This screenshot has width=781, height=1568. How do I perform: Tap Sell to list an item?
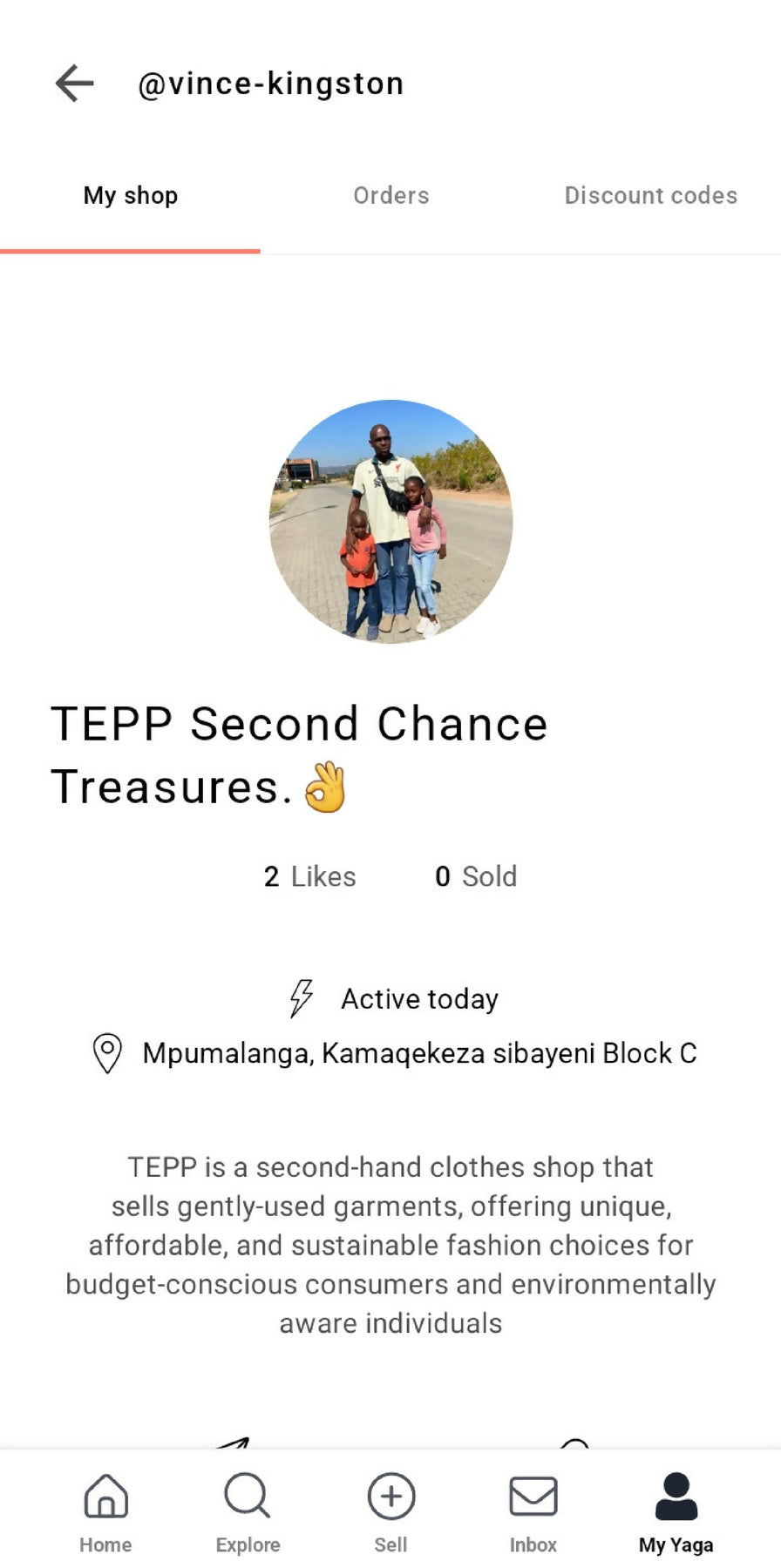pos(390,1512)
